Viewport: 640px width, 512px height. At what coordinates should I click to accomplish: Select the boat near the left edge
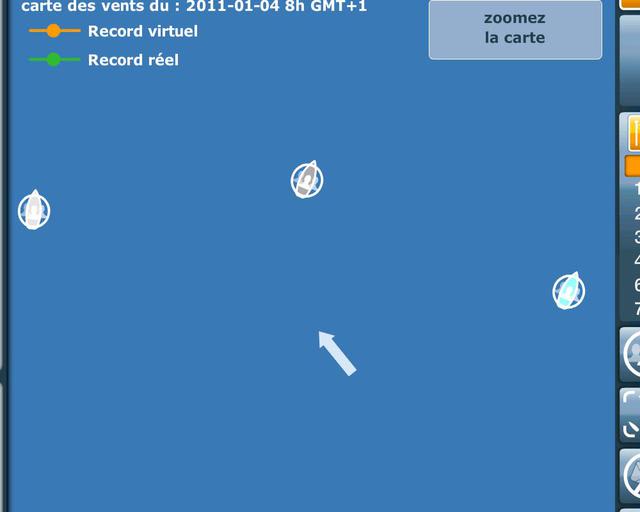tap(34, 211)
